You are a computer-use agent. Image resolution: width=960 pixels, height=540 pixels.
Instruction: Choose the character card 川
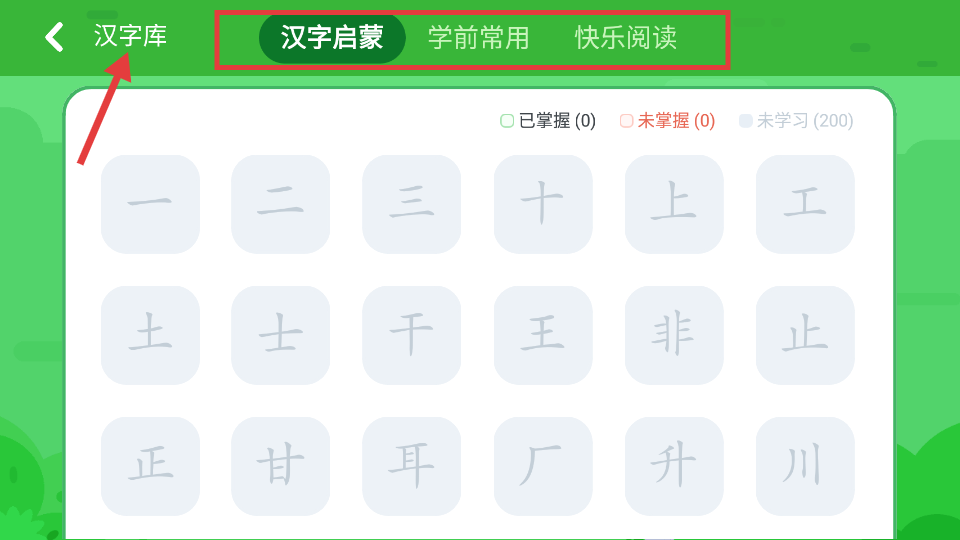point(805,466)
